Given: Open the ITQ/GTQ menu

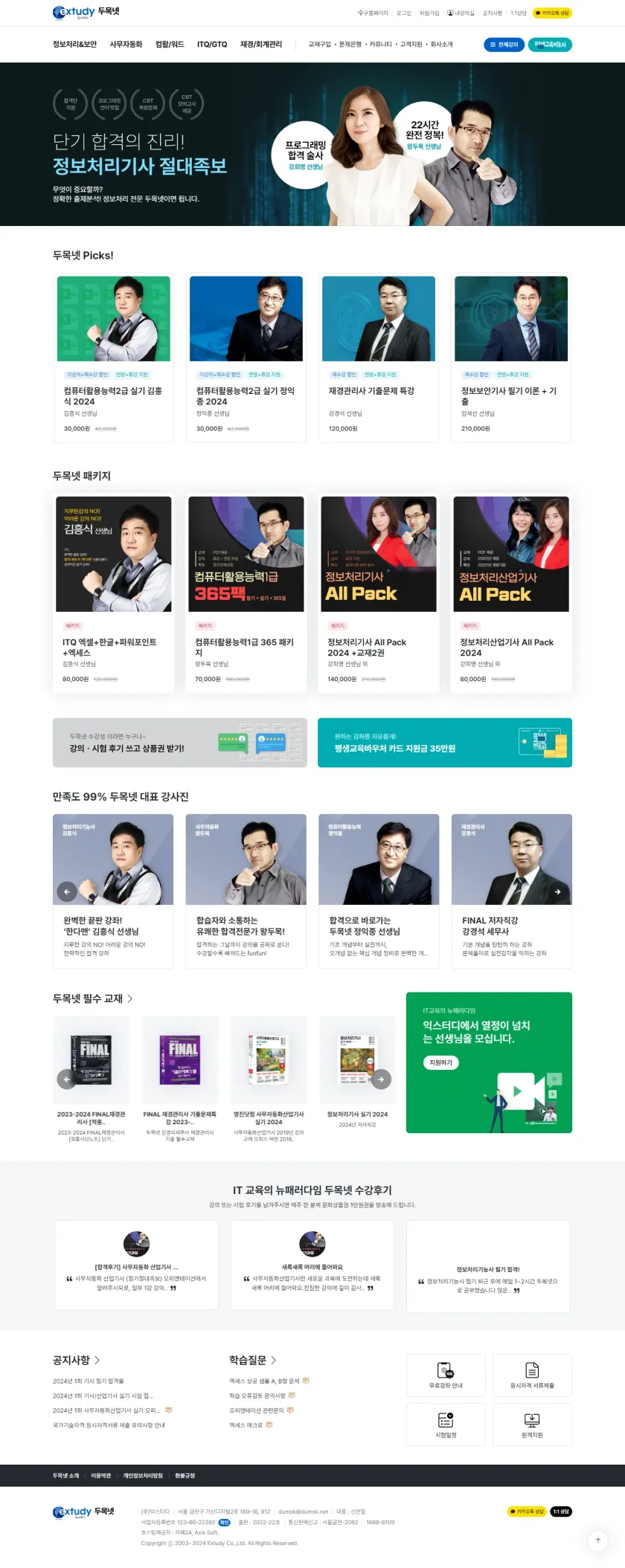Looking at the screenshot, I should [x=211, y=45].
